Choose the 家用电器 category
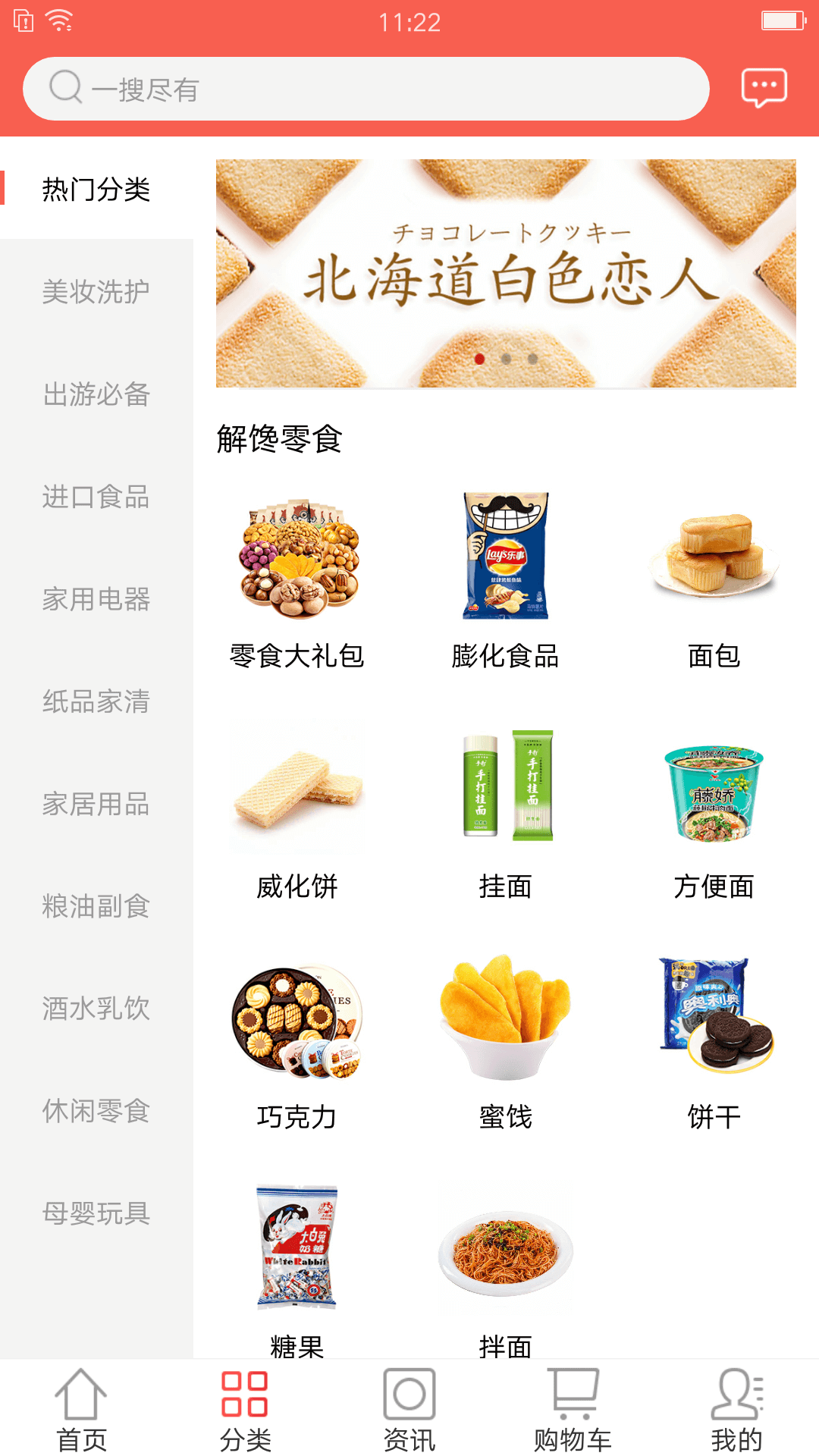Image resolution: width=819 pixels, height=1456 pixels. [96, 599]
